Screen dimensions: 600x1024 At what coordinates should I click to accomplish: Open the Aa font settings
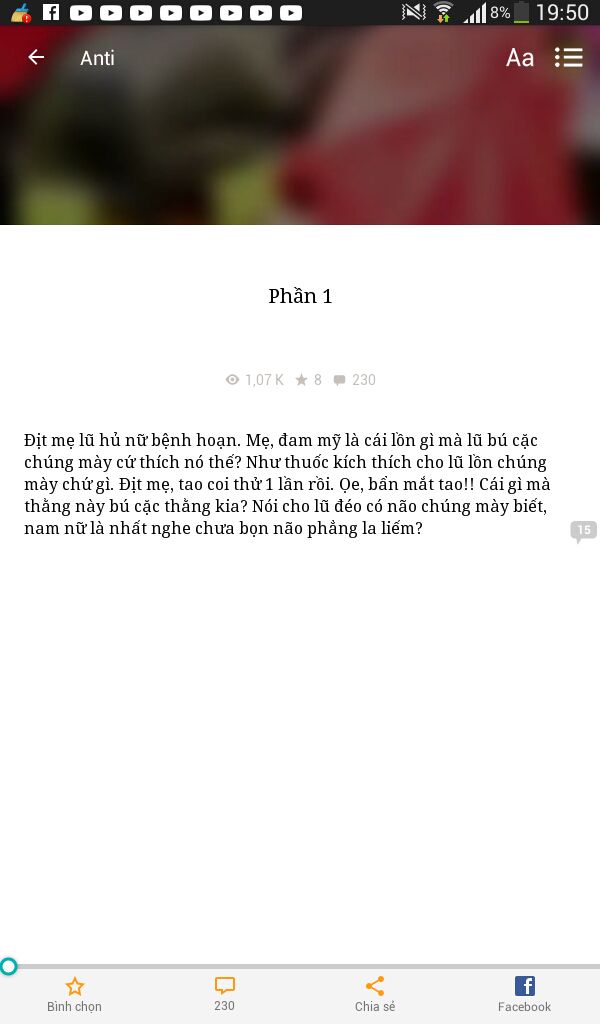519,58
